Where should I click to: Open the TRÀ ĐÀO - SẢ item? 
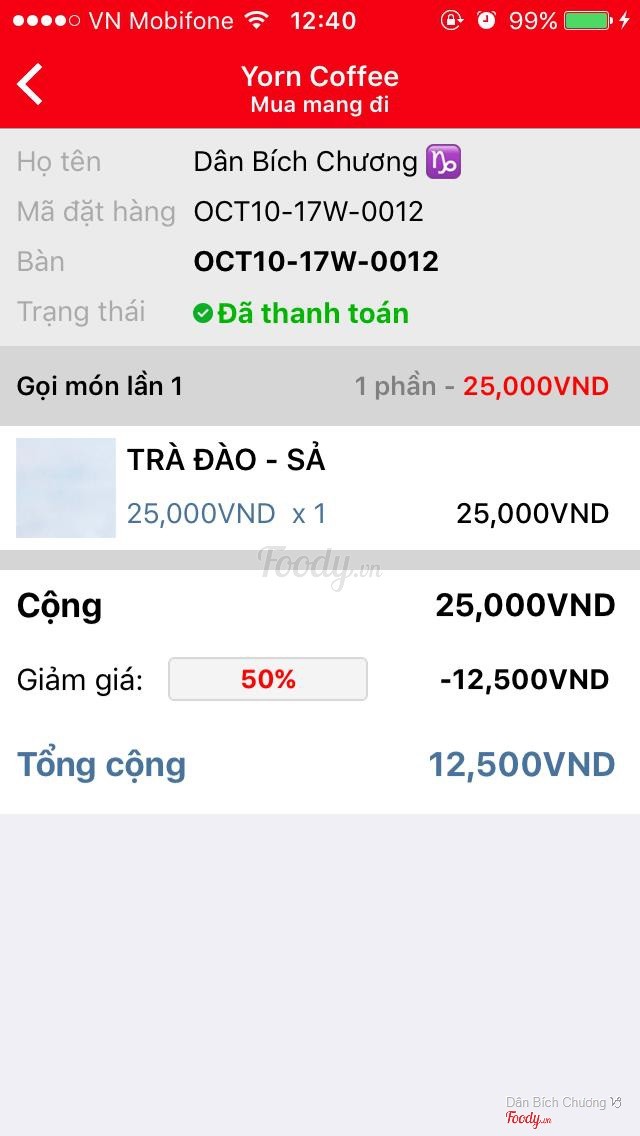(x=226, y=461)
